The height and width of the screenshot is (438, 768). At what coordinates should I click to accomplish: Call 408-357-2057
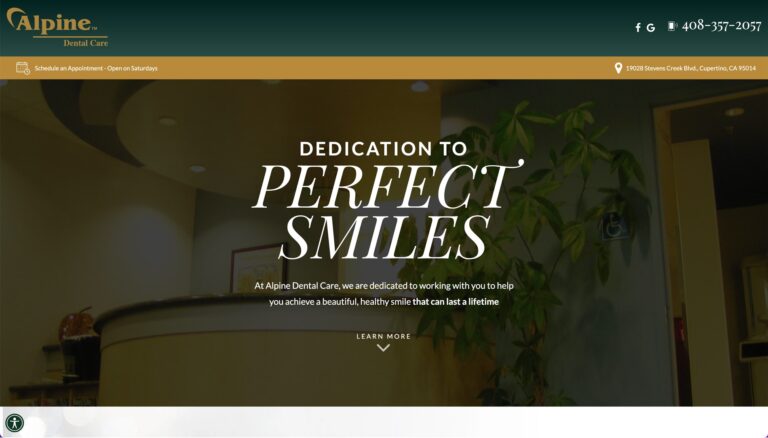[x=720, y=26]
